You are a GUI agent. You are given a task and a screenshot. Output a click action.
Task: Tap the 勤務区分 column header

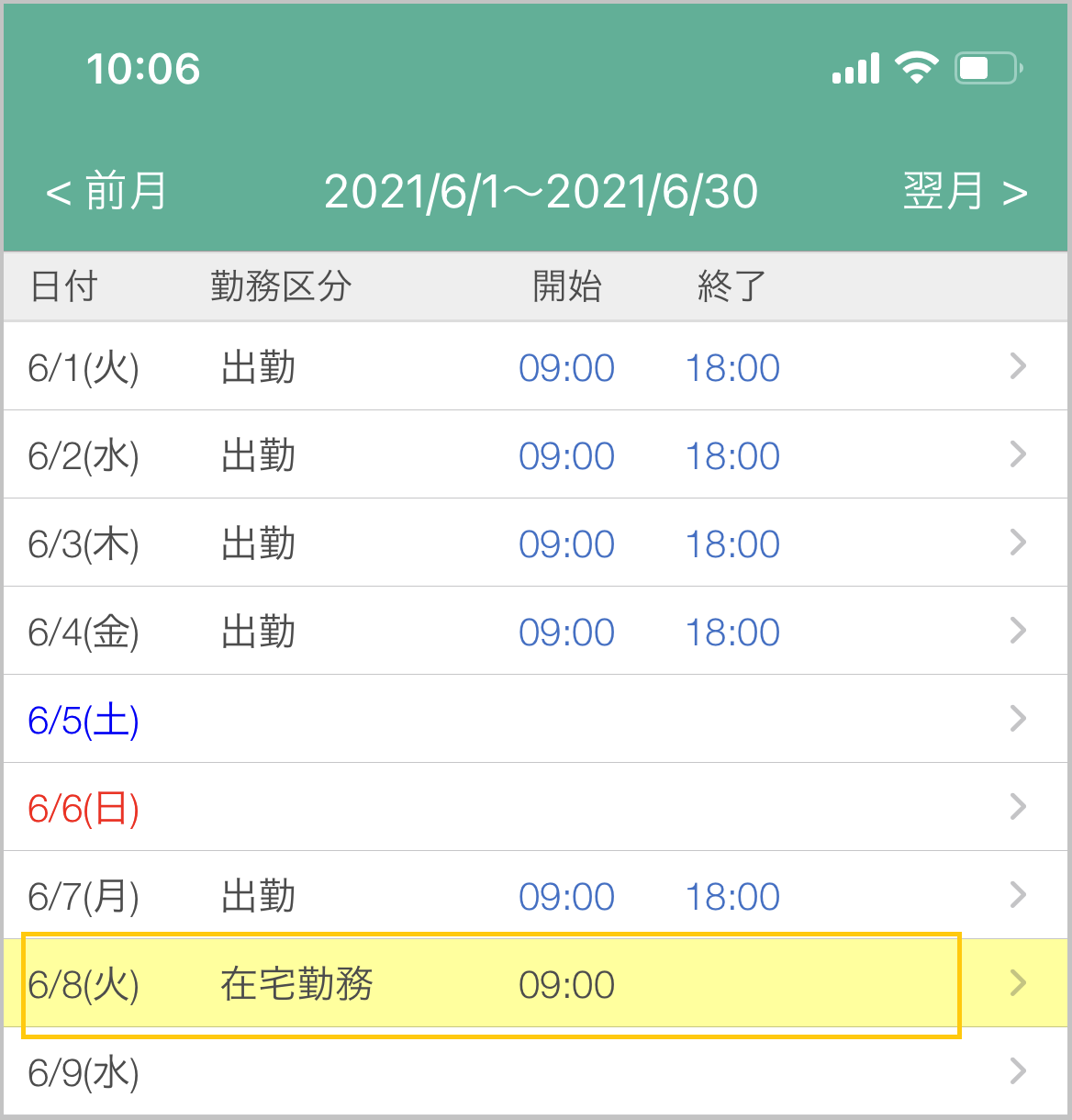point(281,286)
